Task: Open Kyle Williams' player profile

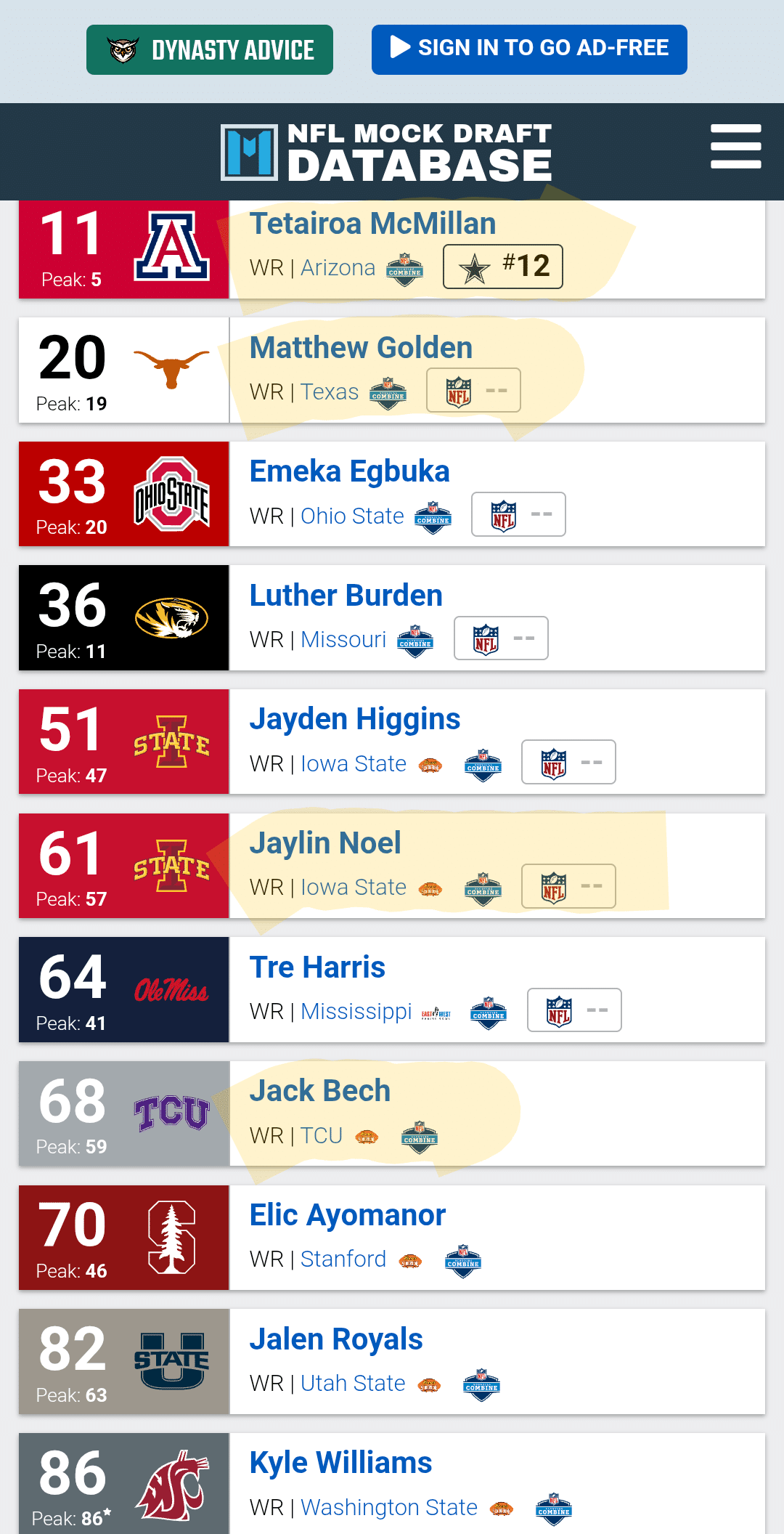Action: tap(340, 1463)
